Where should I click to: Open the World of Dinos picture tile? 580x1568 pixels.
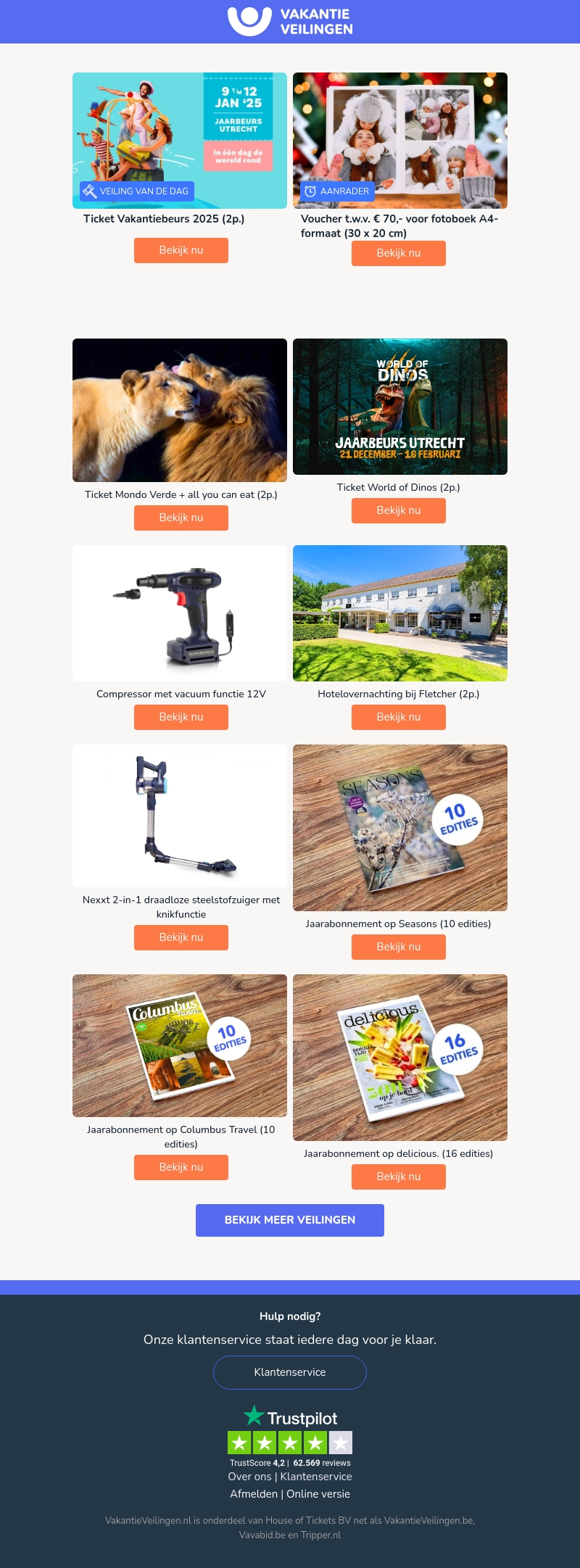pyautogui.click(x=400, y=406)
